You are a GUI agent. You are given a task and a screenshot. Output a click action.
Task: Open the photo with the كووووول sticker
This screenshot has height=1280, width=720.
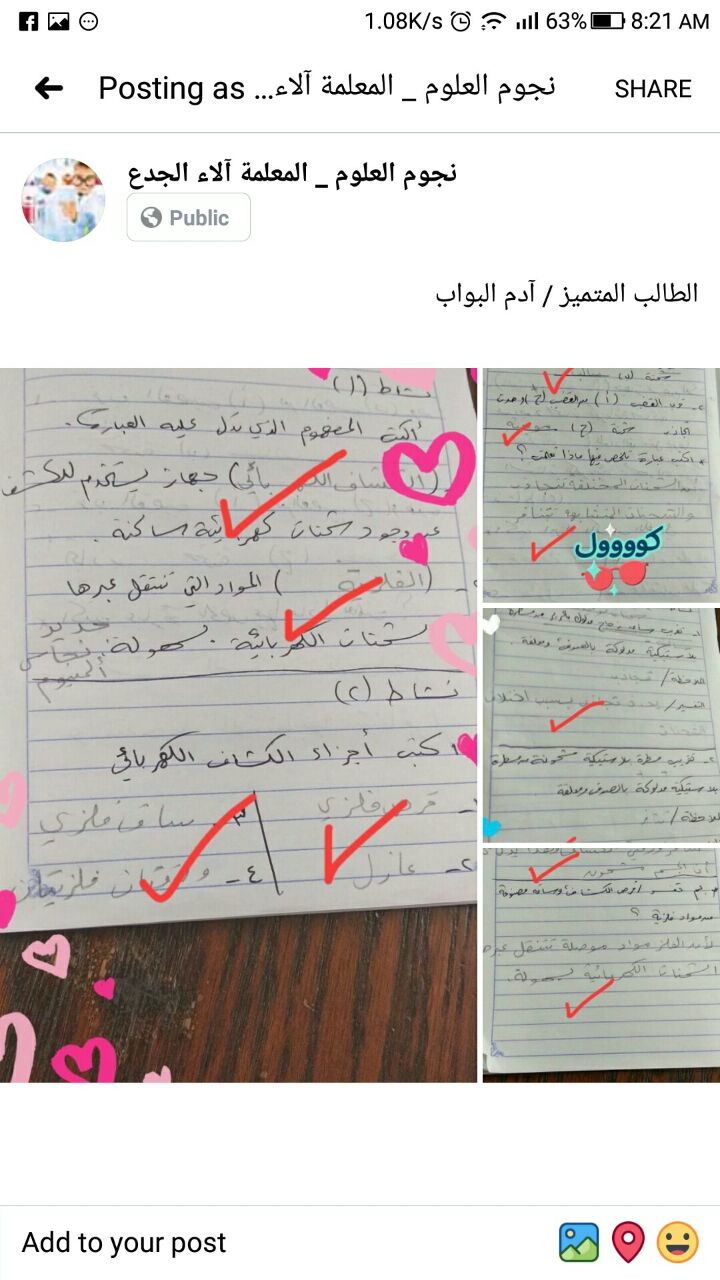click(x=600, y=484)
